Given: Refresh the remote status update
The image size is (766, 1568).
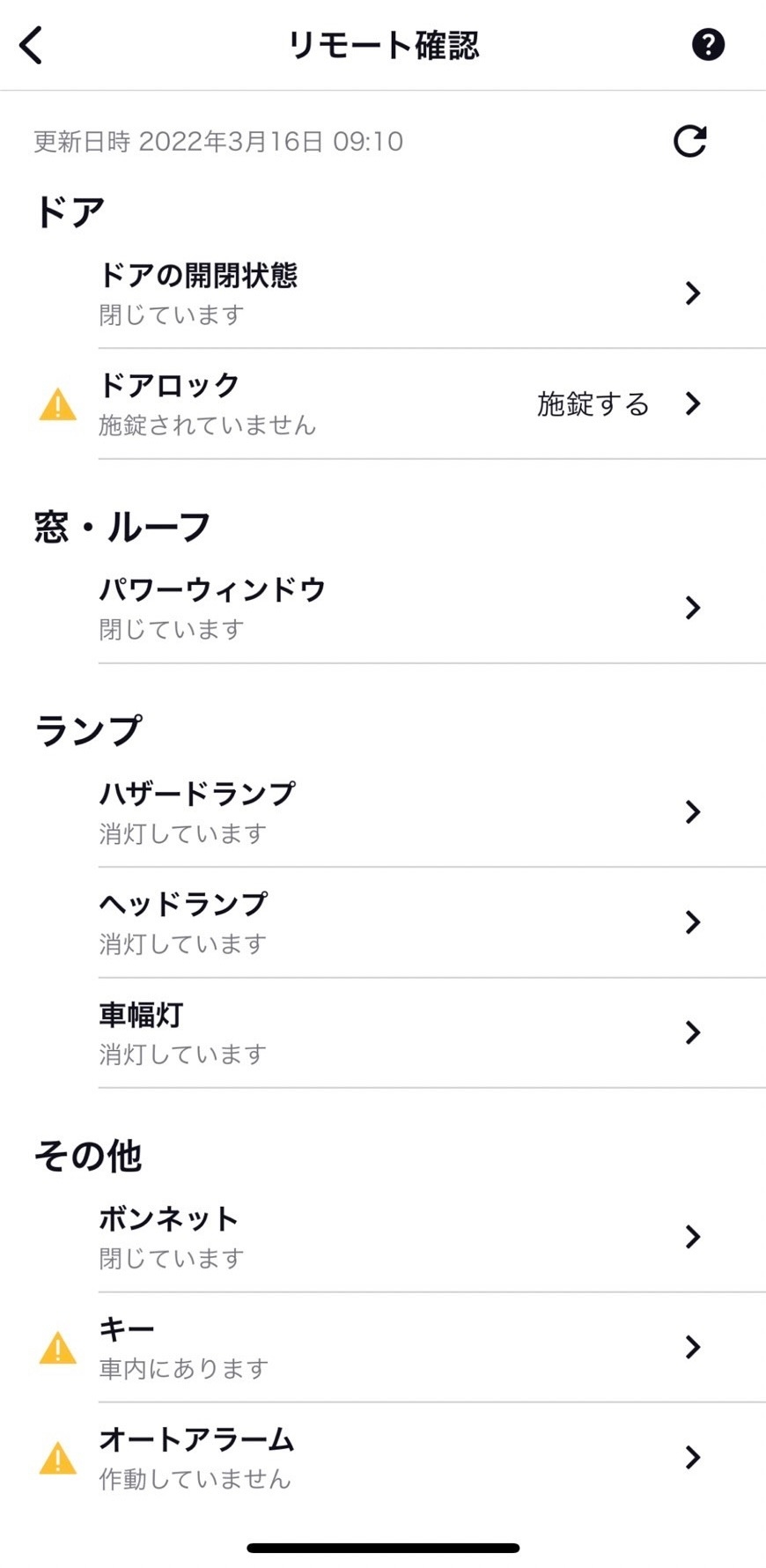Looking at the screenshot, I should click(x=689, y=141).
